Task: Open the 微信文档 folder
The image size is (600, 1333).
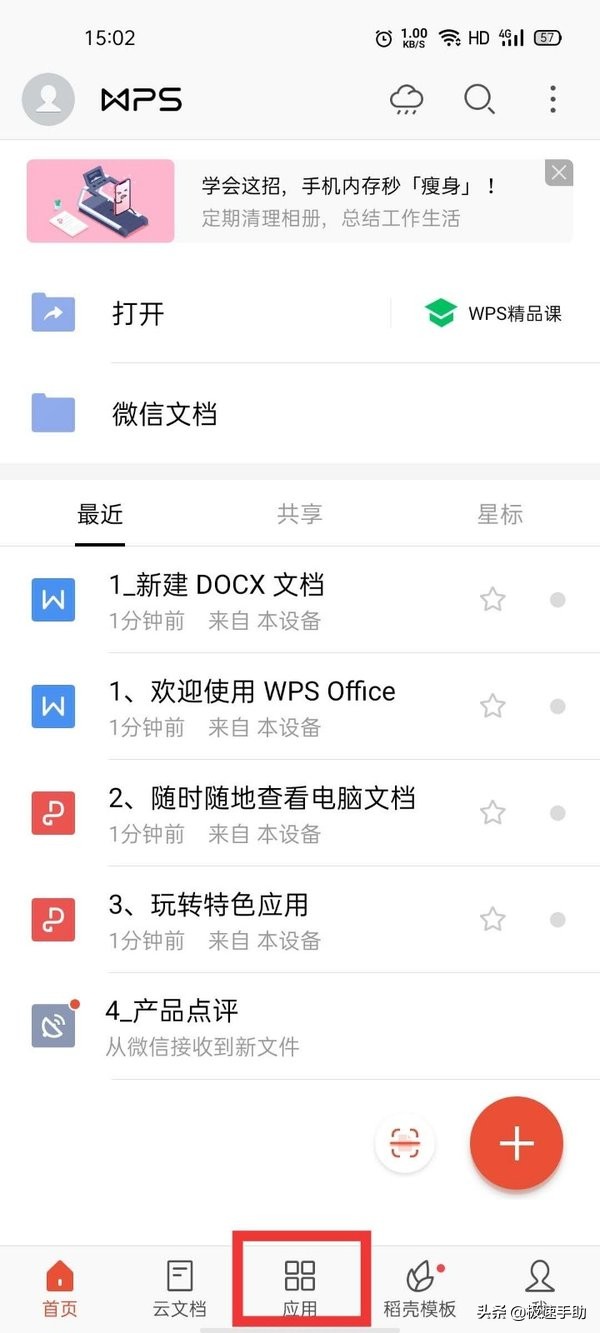Action: point(300,413)
